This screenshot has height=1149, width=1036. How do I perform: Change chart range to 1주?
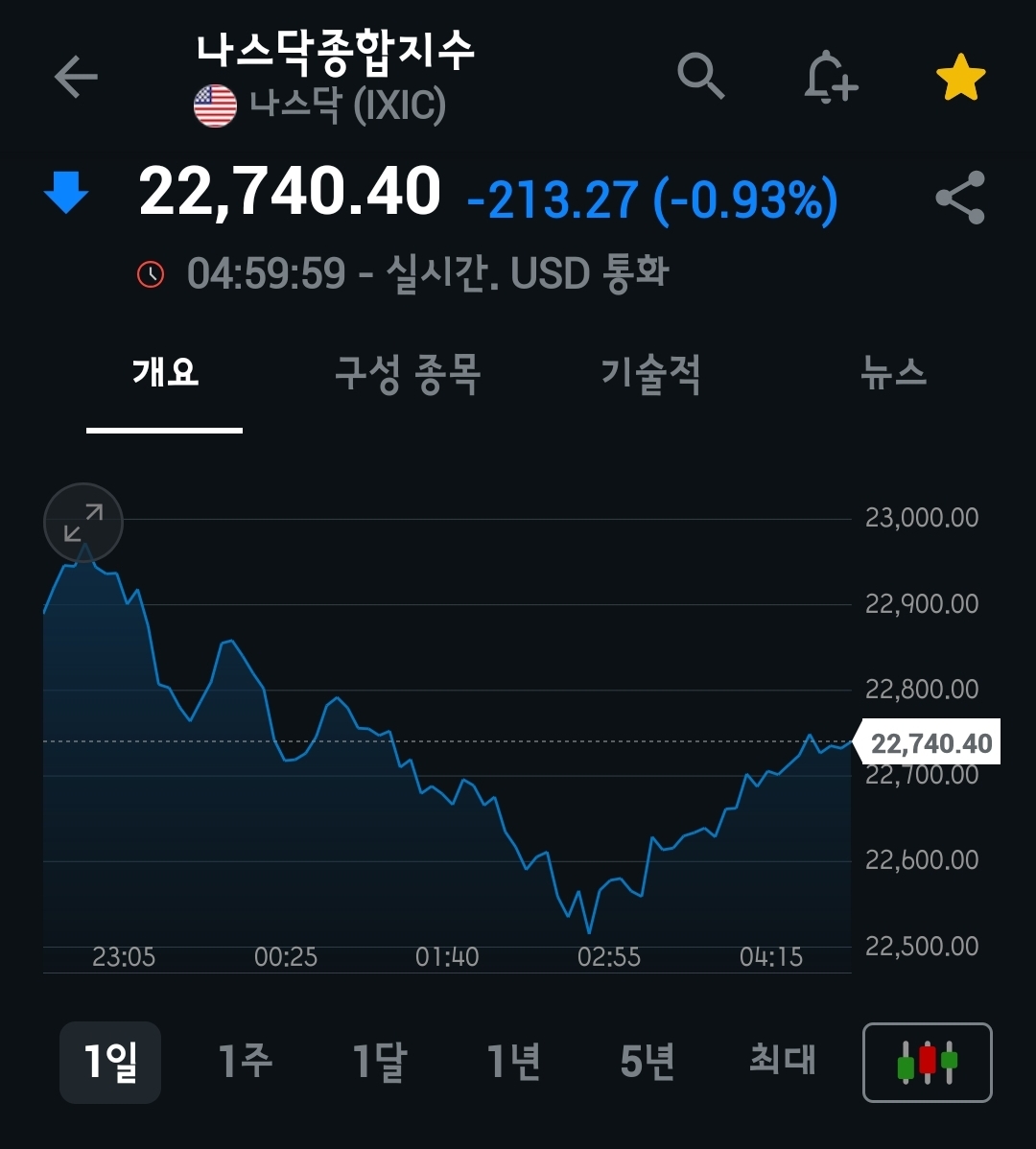[245, 1062]
